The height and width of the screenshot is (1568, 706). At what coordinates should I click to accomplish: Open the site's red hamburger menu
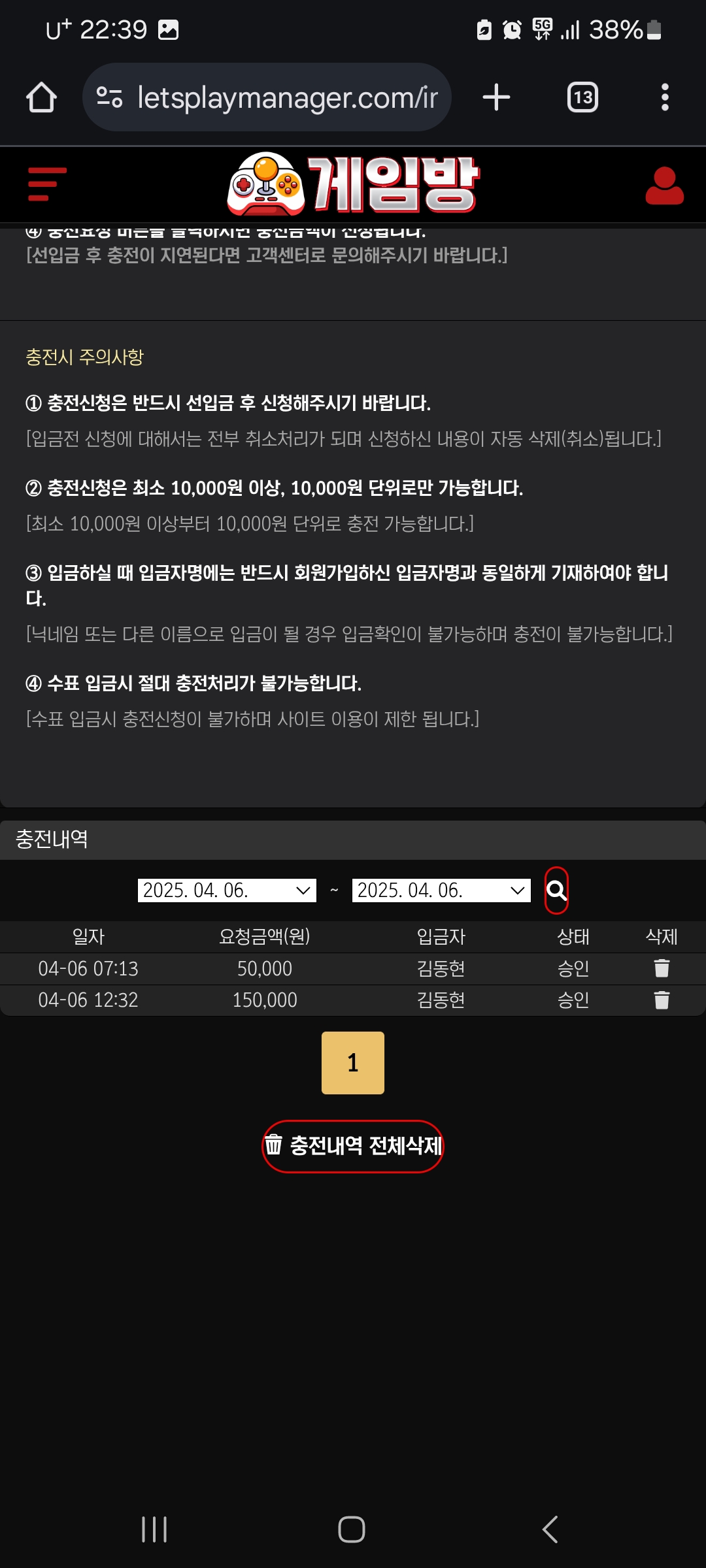click(47, 184)
